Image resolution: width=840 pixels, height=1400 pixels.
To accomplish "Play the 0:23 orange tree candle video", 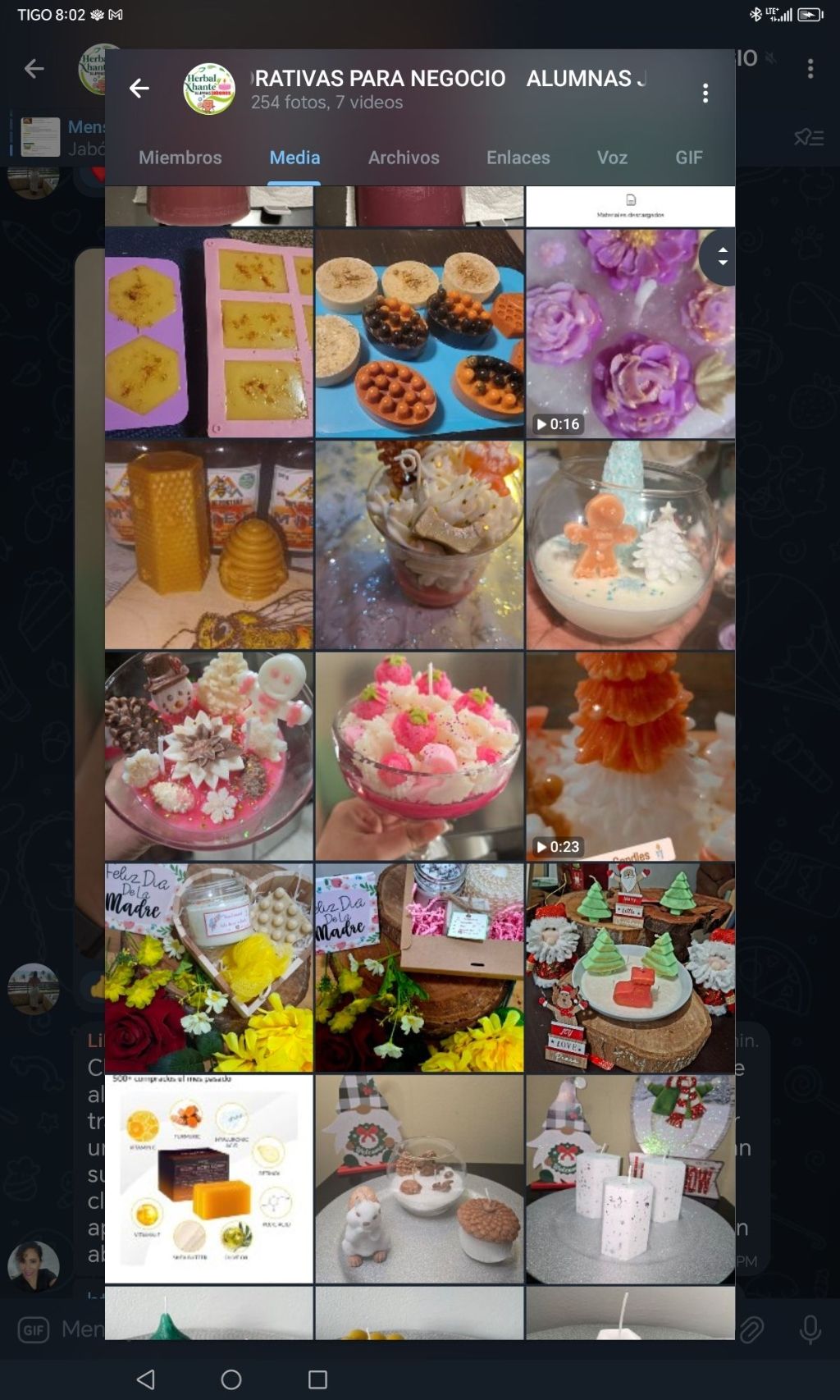I will (630, 756).
